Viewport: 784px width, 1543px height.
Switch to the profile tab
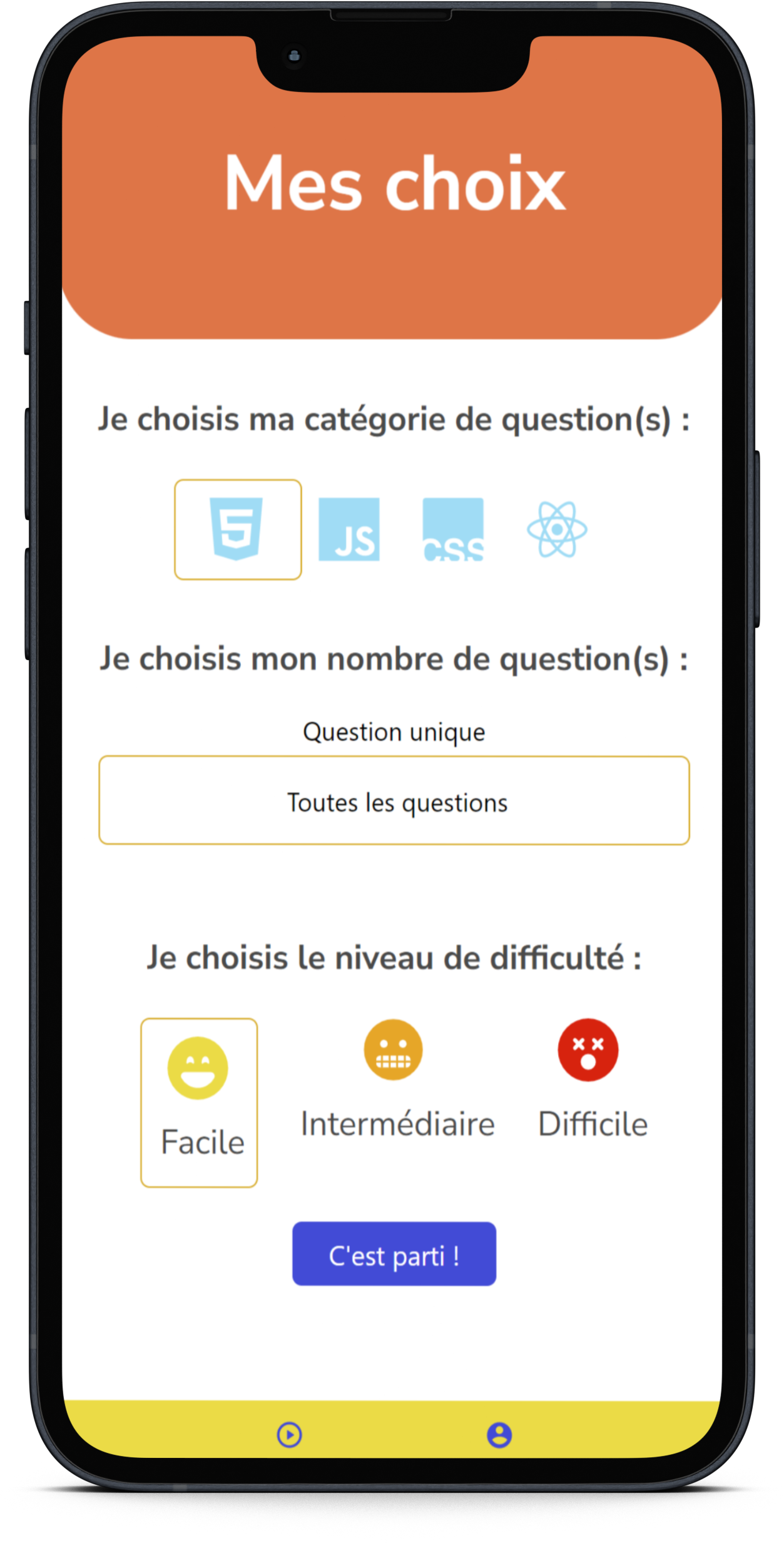[x=499, y=1434]
